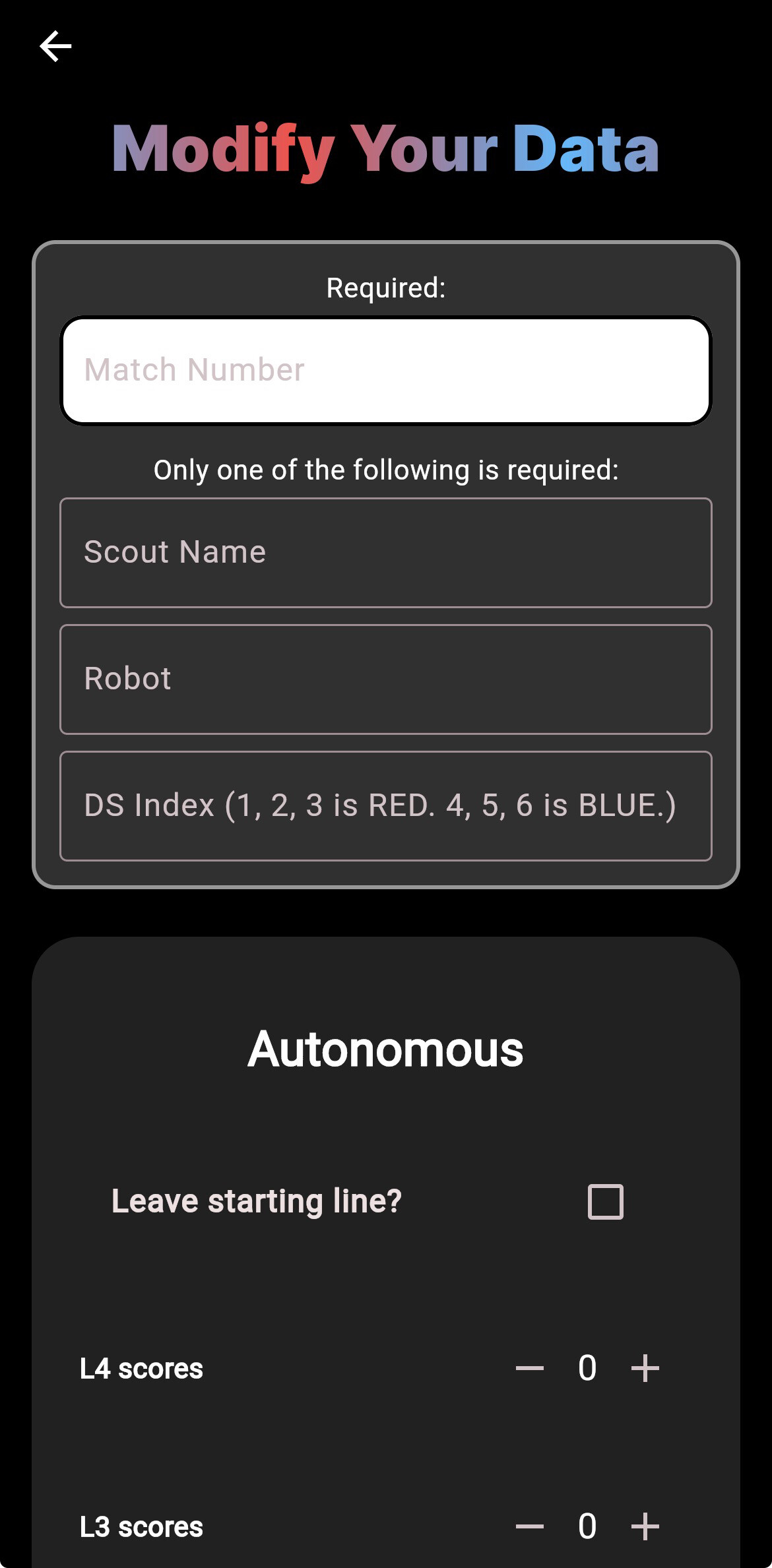Select the Scout Name text field

click(386, 553)
